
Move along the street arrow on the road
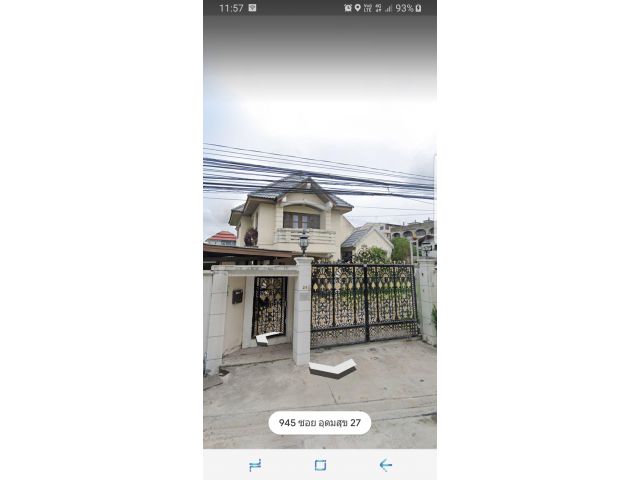pos(332,368)
